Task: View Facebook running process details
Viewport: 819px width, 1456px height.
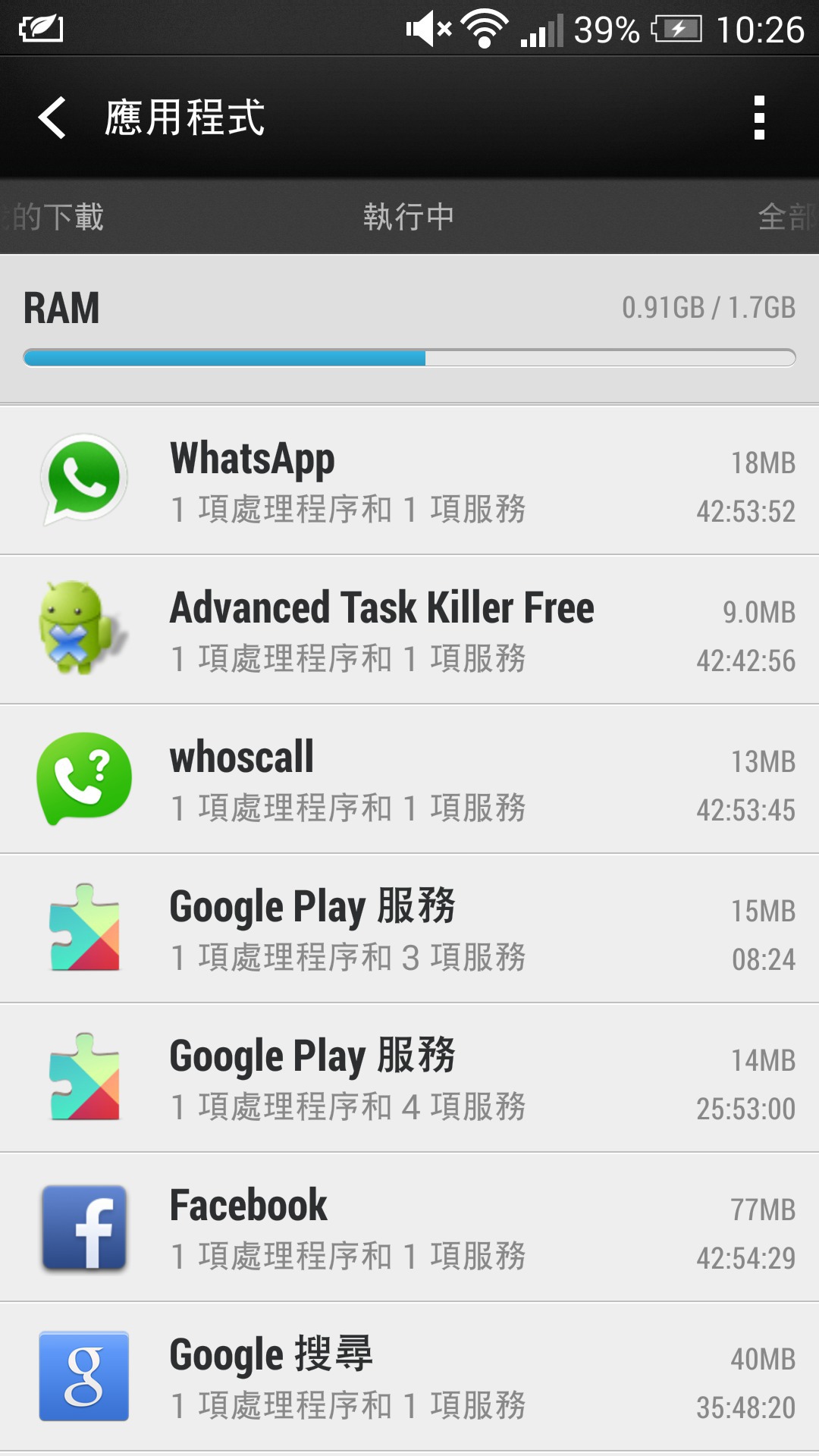Action: point(409,1228)
